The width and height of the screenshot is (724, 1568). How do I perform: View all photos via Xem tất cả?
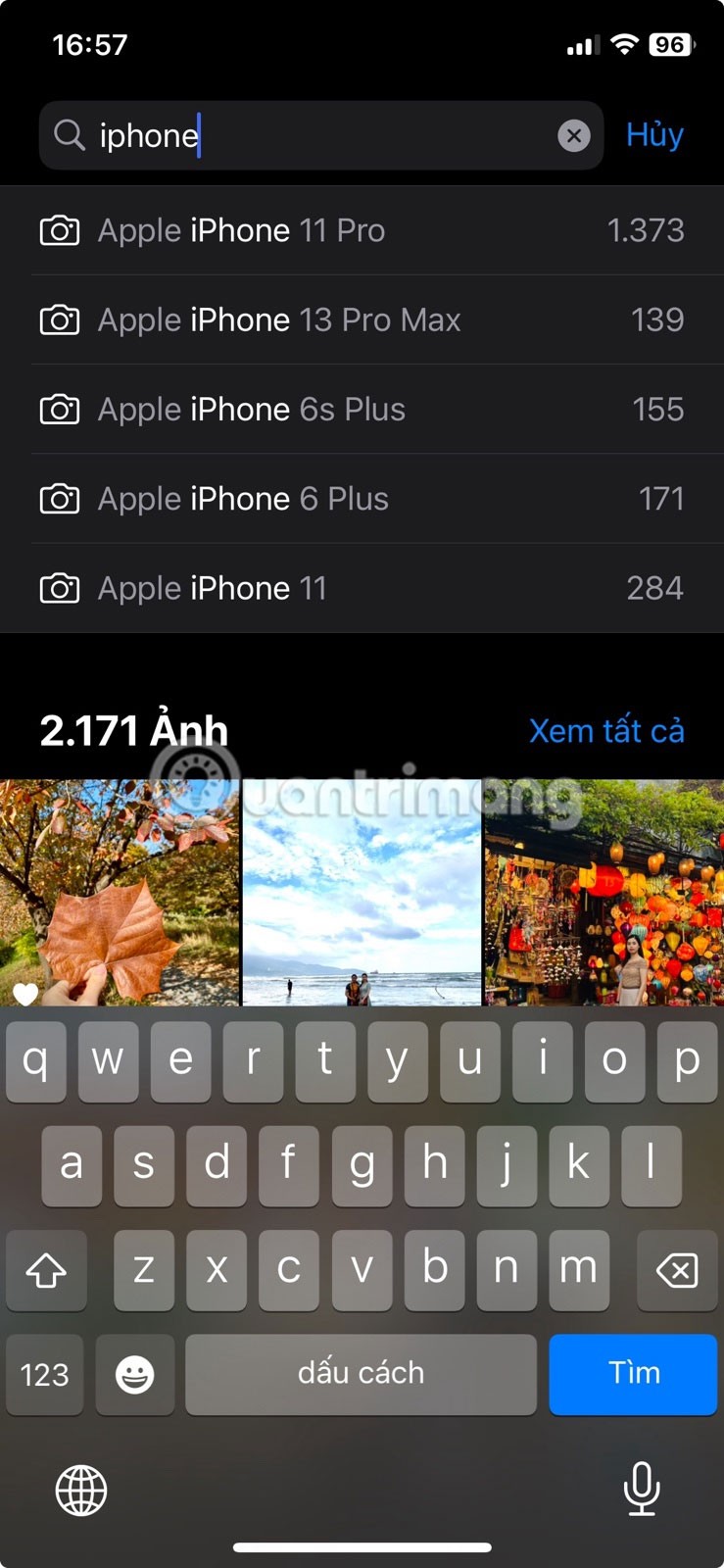tap(606, 730)
